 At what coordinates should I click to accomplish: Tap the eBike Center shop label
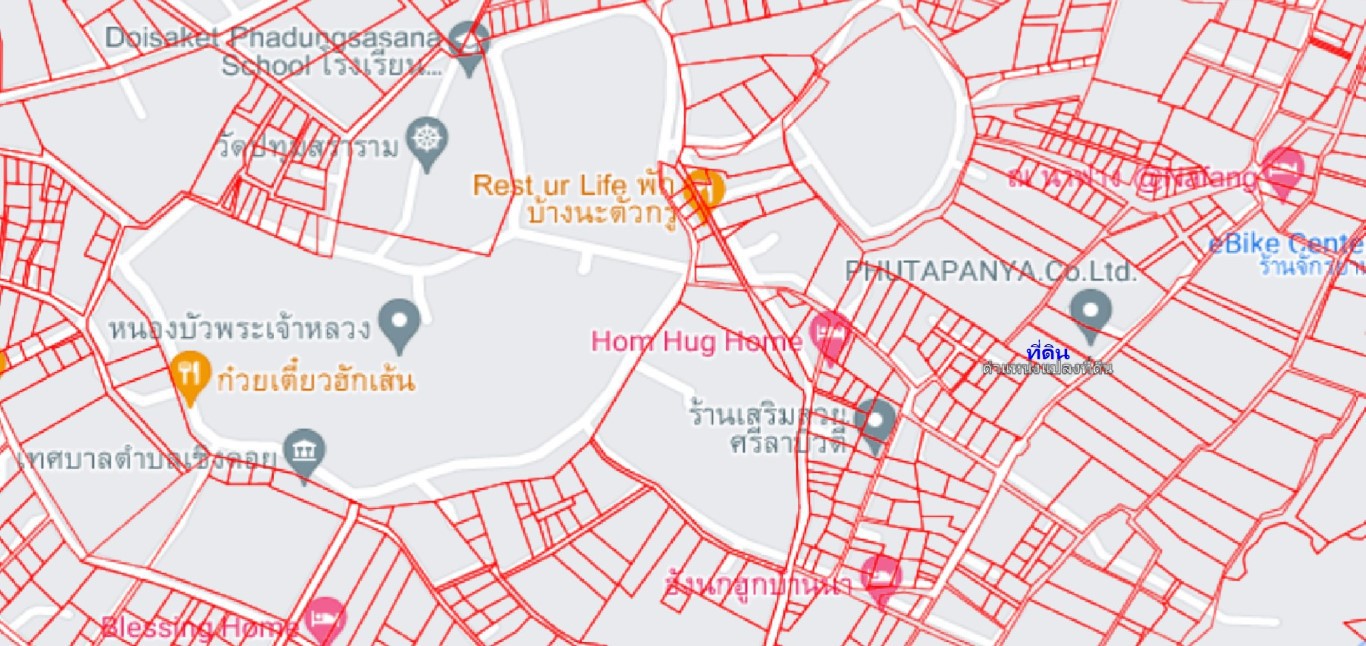click(1284, 243)
